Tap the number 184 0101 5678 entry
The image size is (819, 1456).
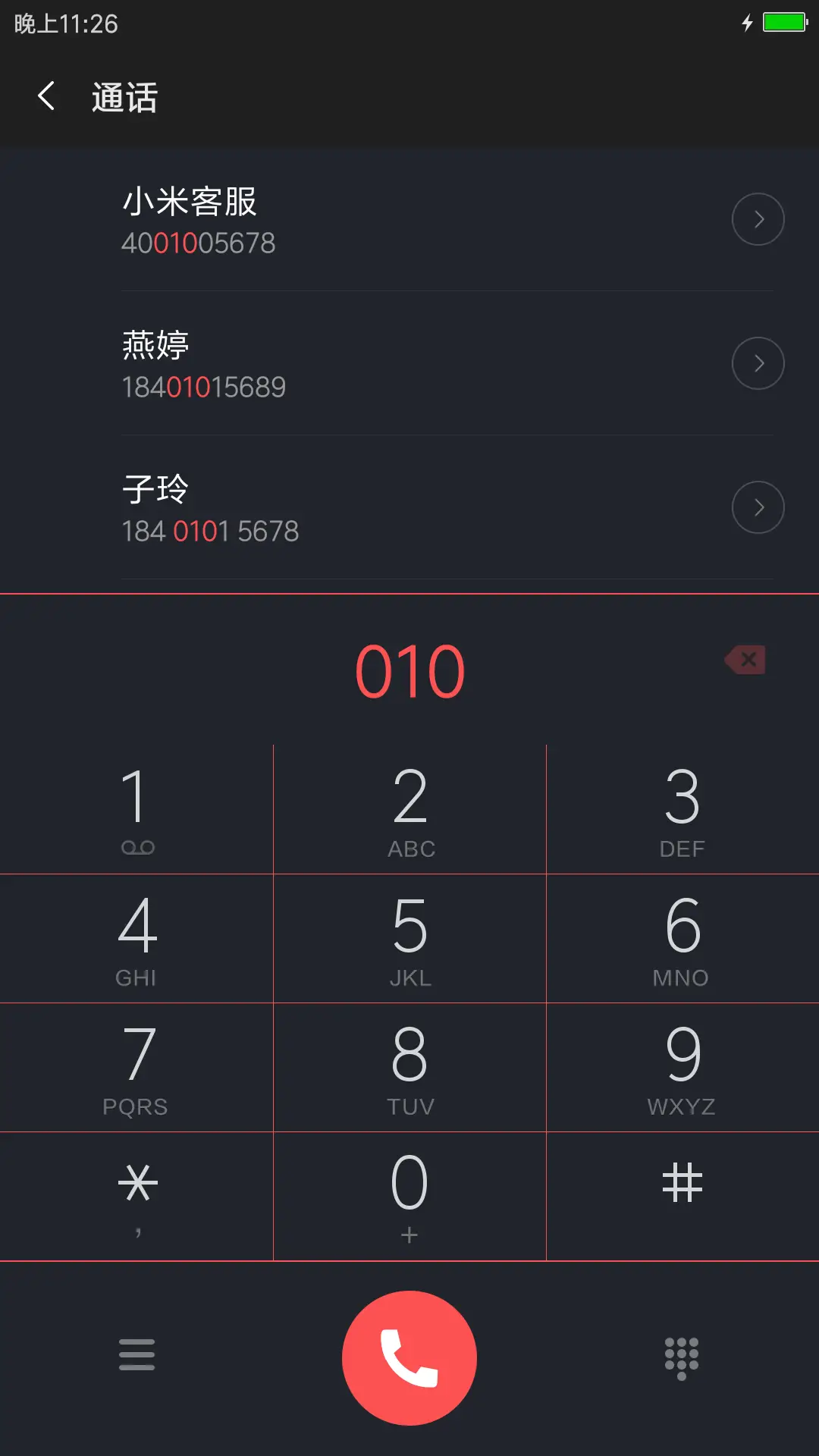coord(212,531)
